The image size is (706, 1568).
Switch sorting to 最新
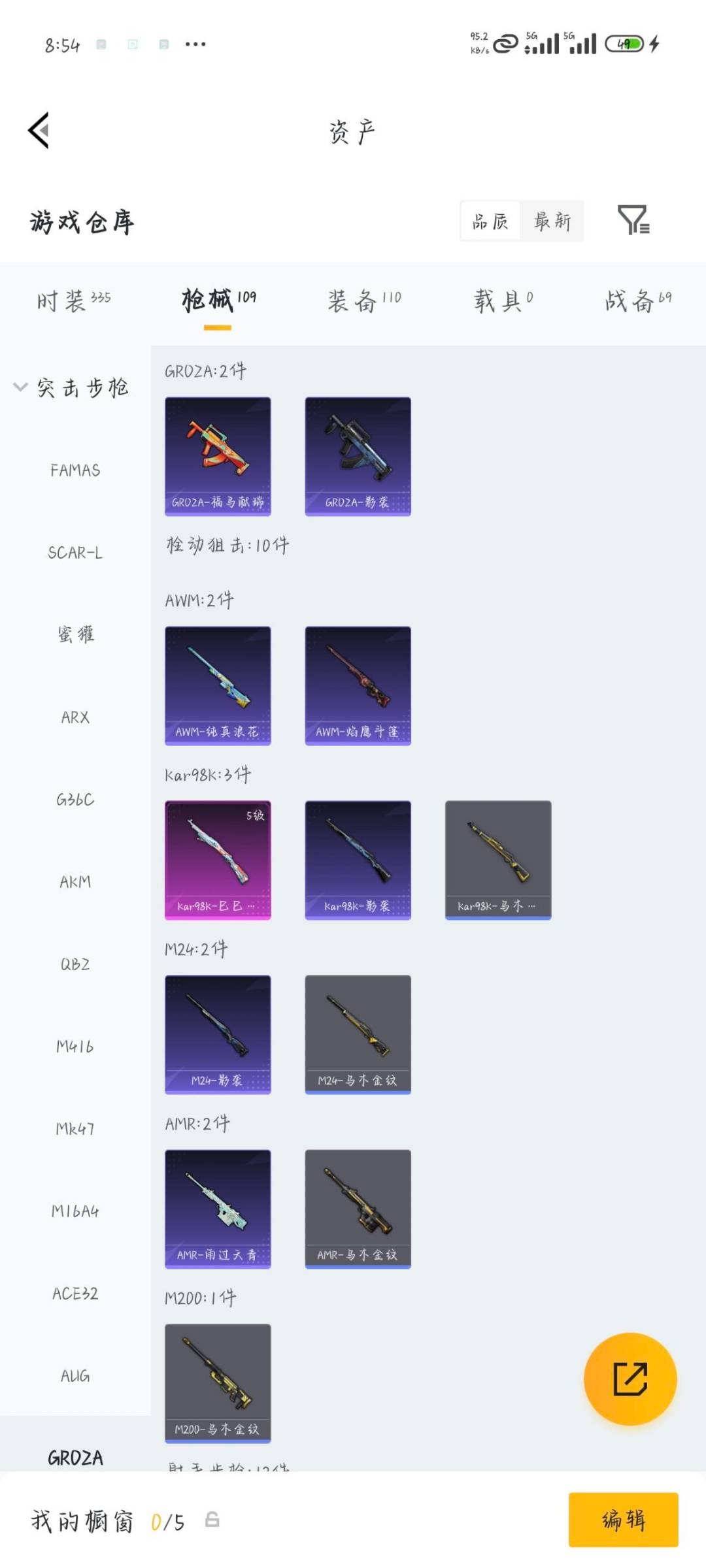click(x=552, y=221)
